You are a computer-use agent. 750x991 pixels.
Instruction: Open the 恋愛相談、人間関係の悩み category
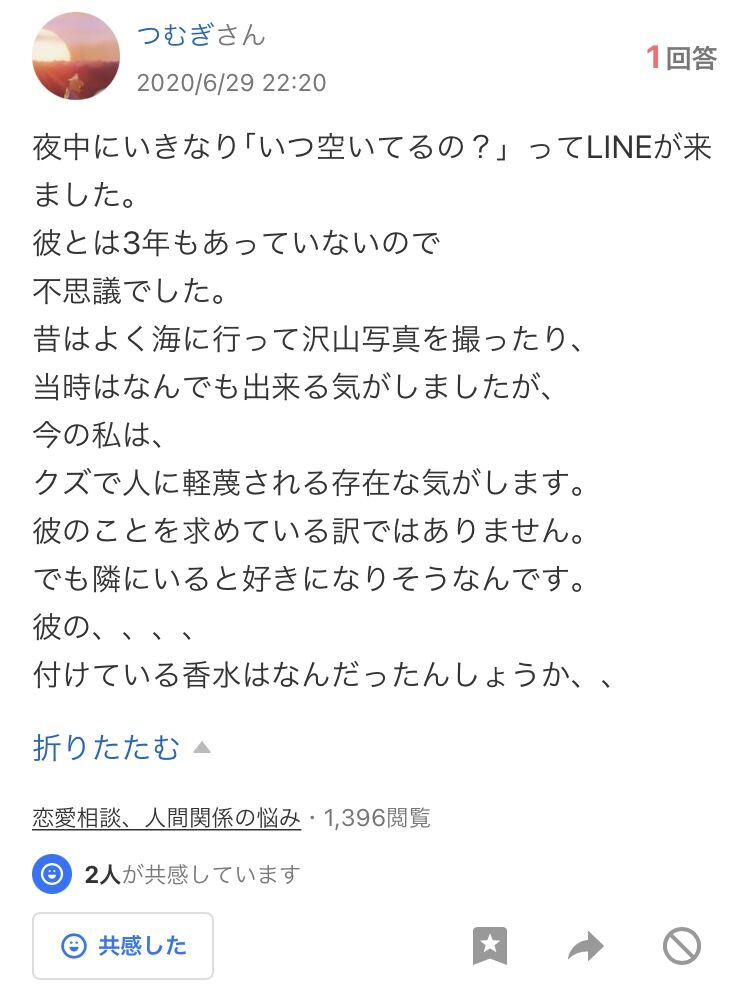tap(166, 818)
